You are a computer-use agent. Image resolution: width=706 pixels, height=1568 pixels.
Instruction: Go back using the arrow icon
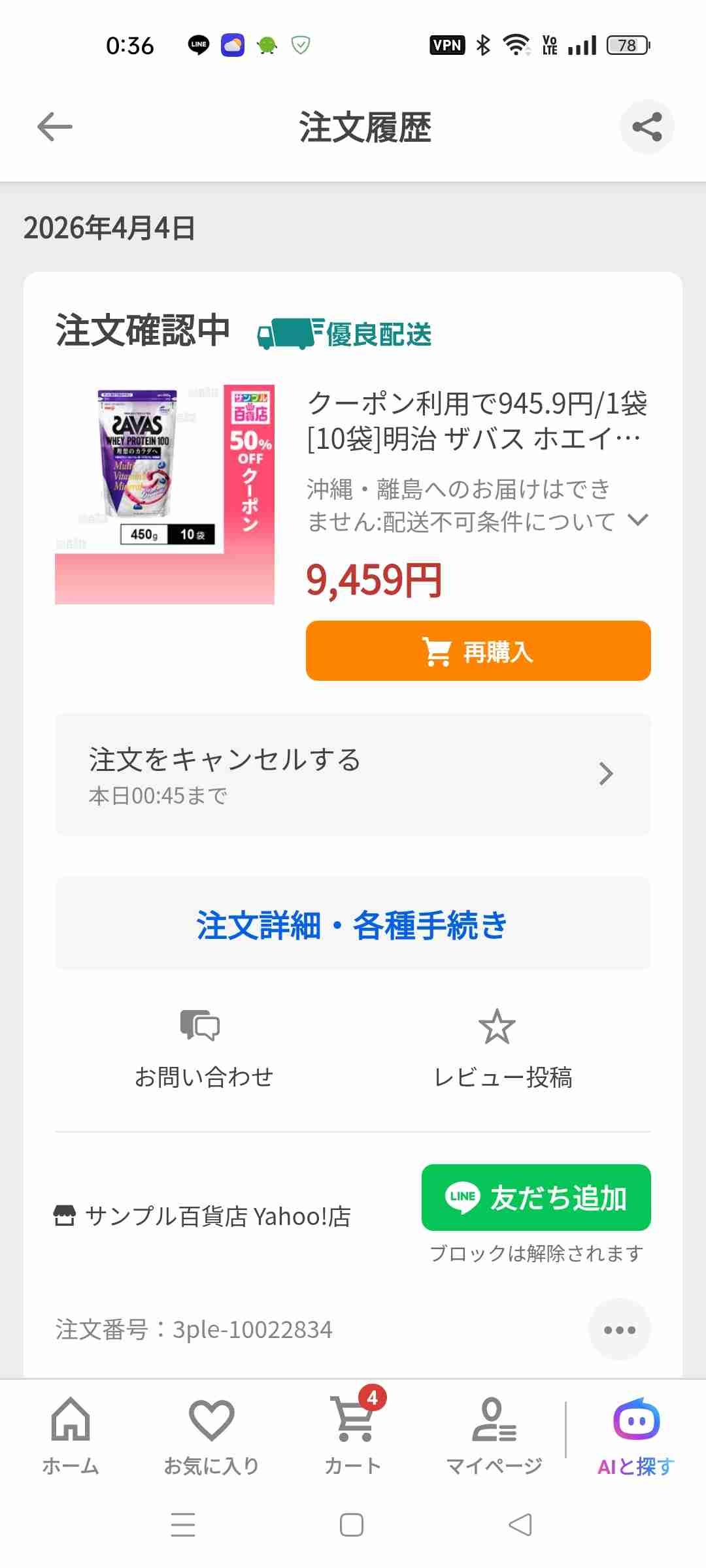55,127
